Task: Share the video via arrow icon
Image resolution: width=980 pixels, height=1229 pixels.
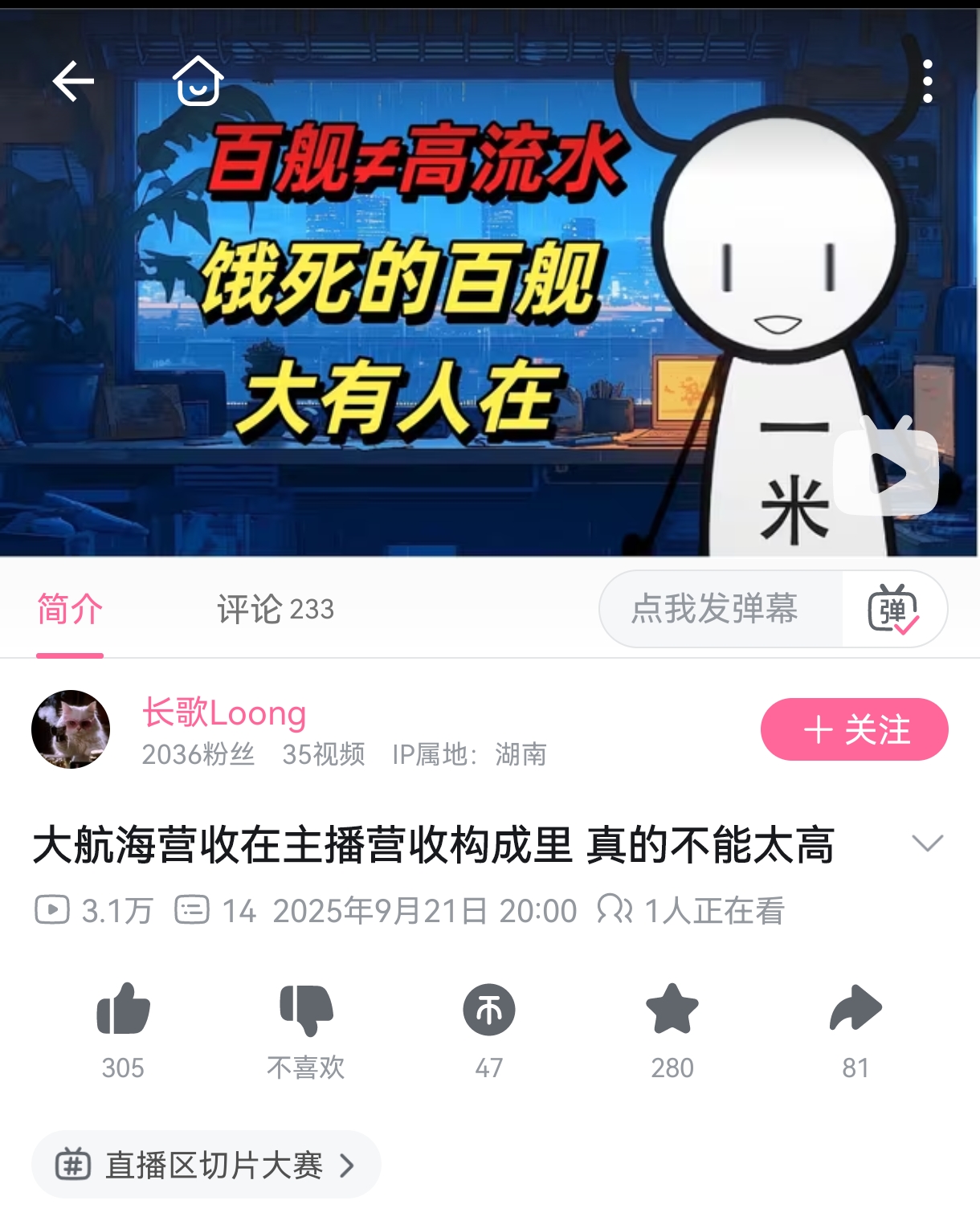Action: (x=855, y=1010)
